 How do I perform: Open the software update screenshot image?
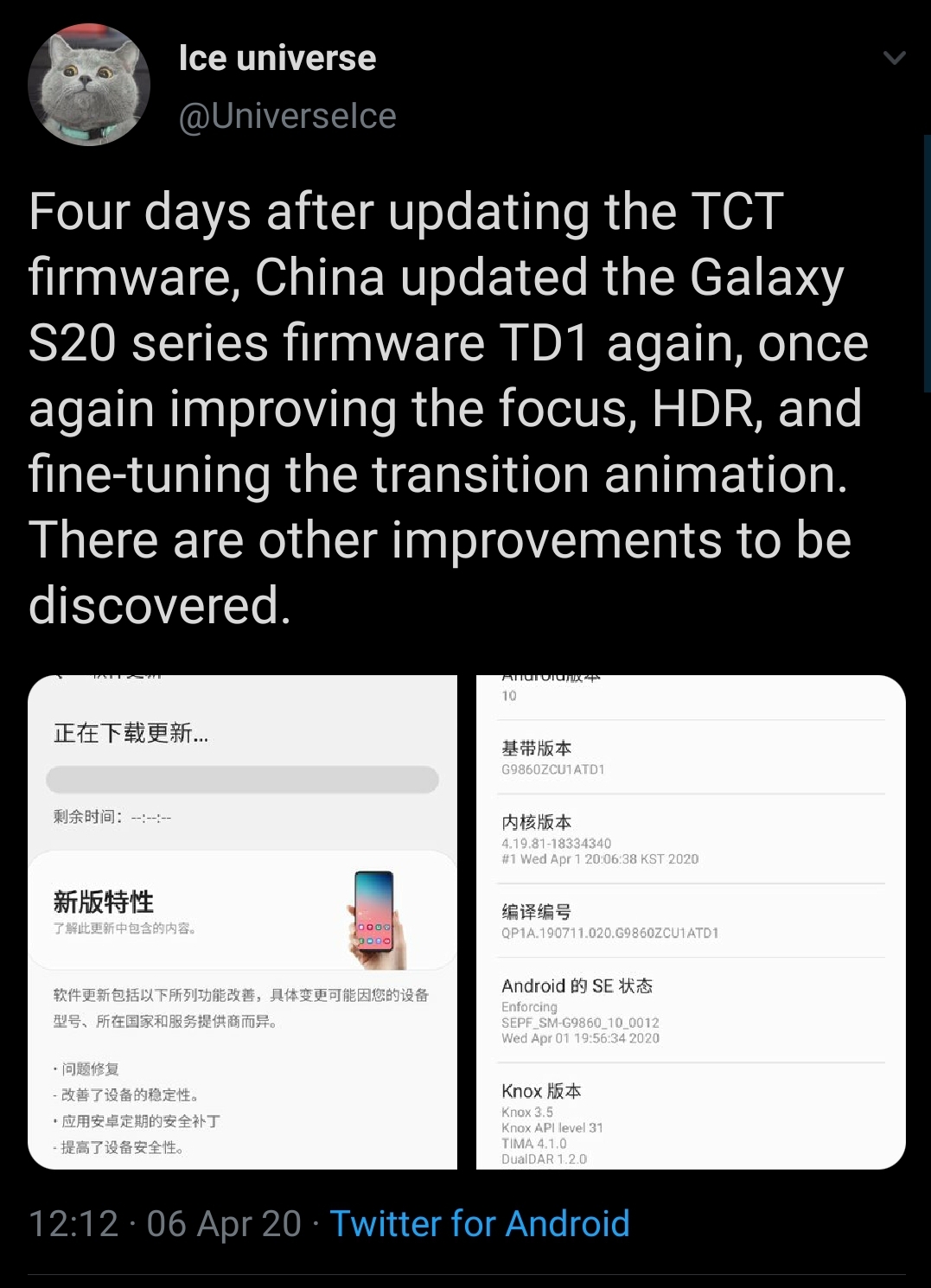[242, 921]
